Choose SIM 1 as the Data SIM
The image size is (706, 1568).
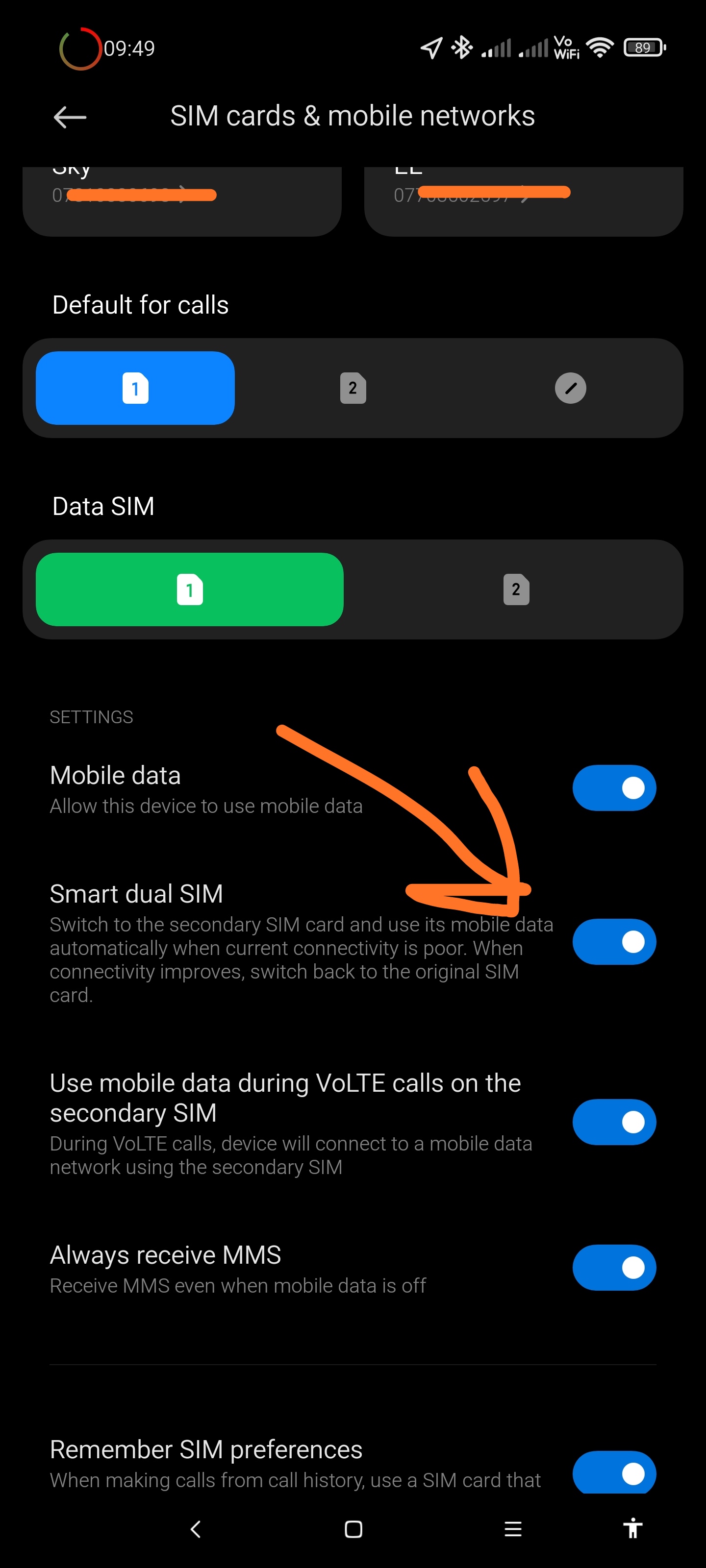pos(189,589)
